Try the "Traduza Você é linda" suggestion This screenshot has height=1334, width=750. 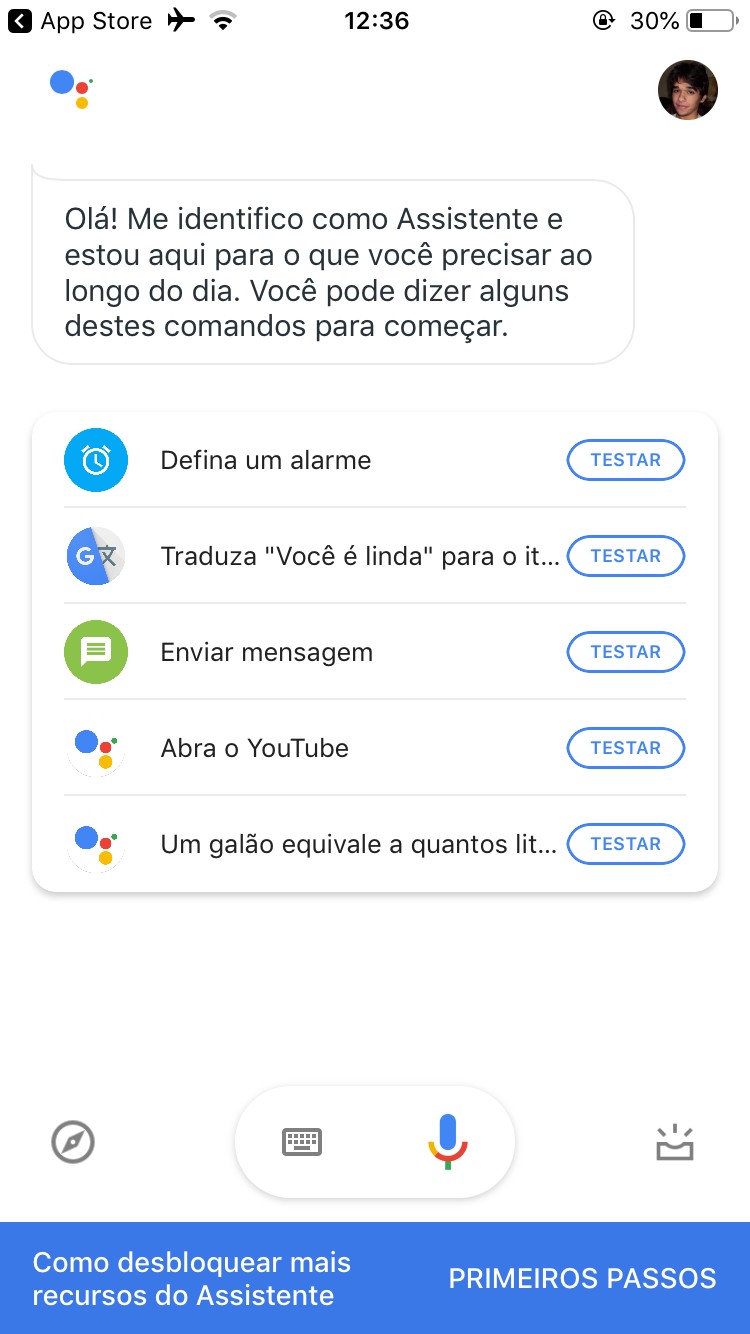click(625, 556)
